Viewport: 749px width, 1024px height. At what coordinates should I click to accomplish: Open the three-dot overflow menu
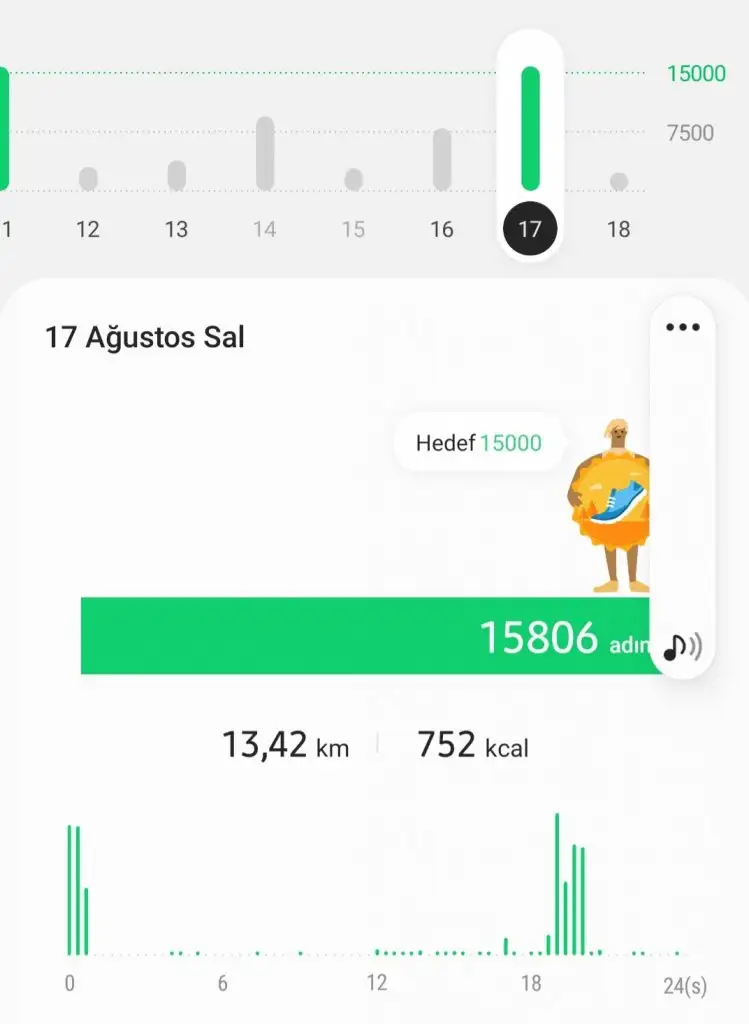[682, 327]
